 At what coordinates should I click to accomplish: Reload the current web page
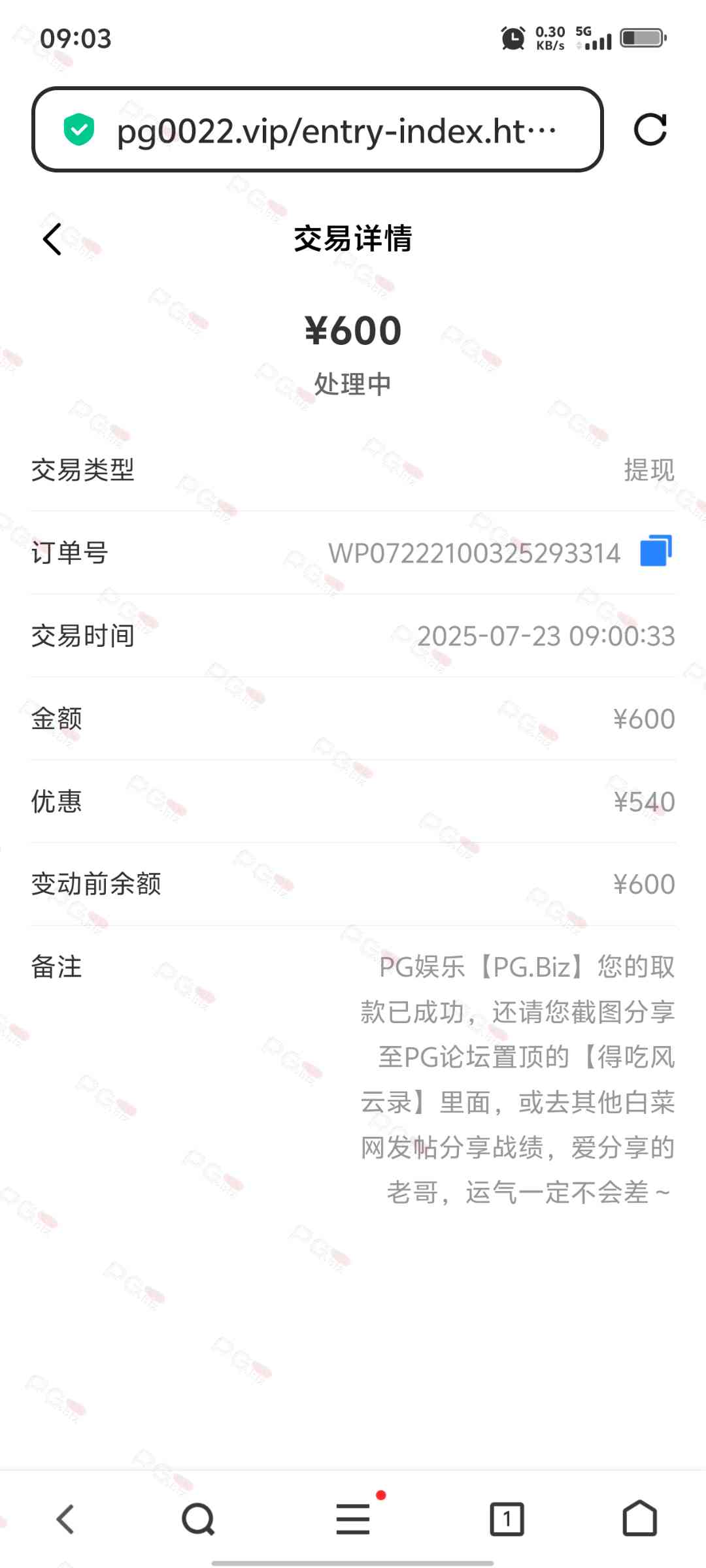click(650, 129)
